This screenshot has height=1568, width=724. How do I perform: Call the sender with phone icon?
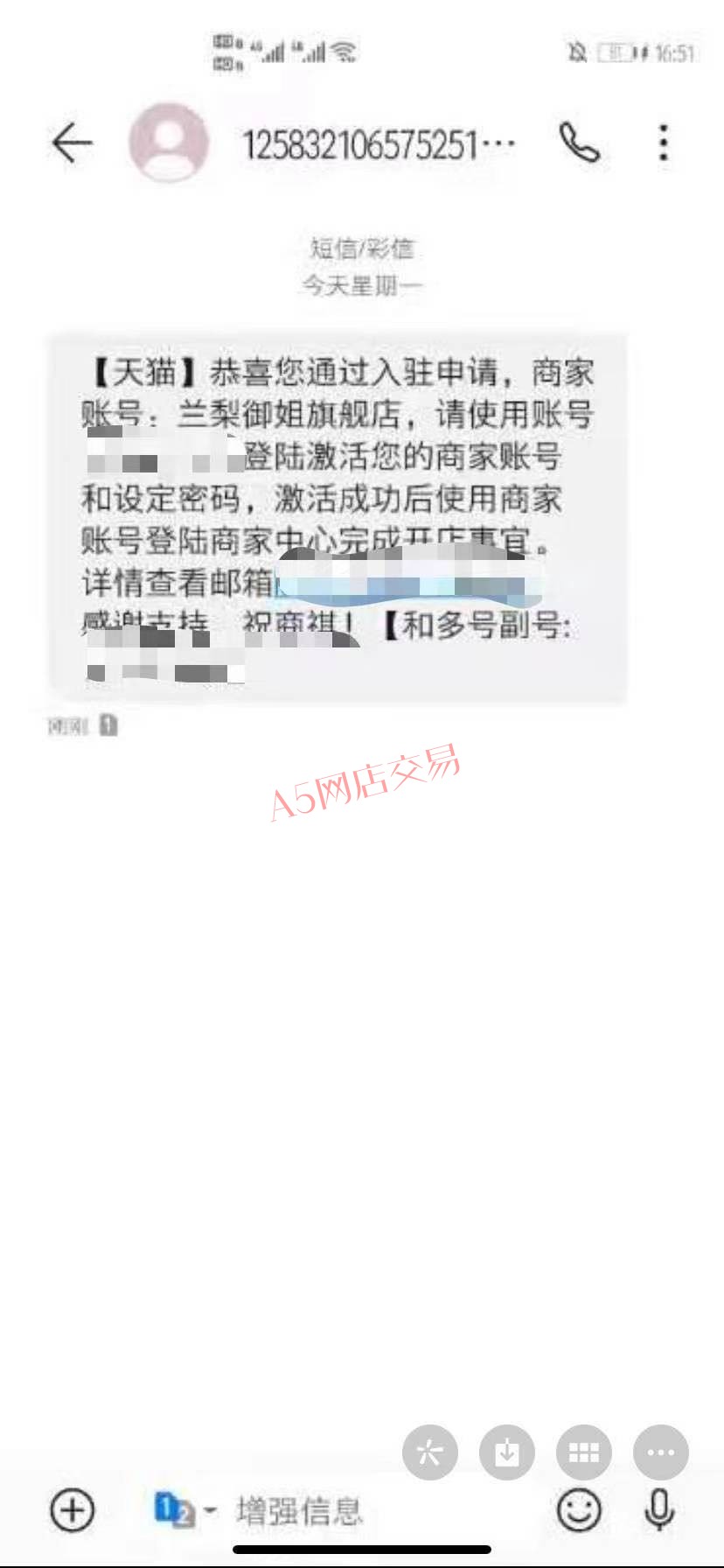[x=580, y=143]
